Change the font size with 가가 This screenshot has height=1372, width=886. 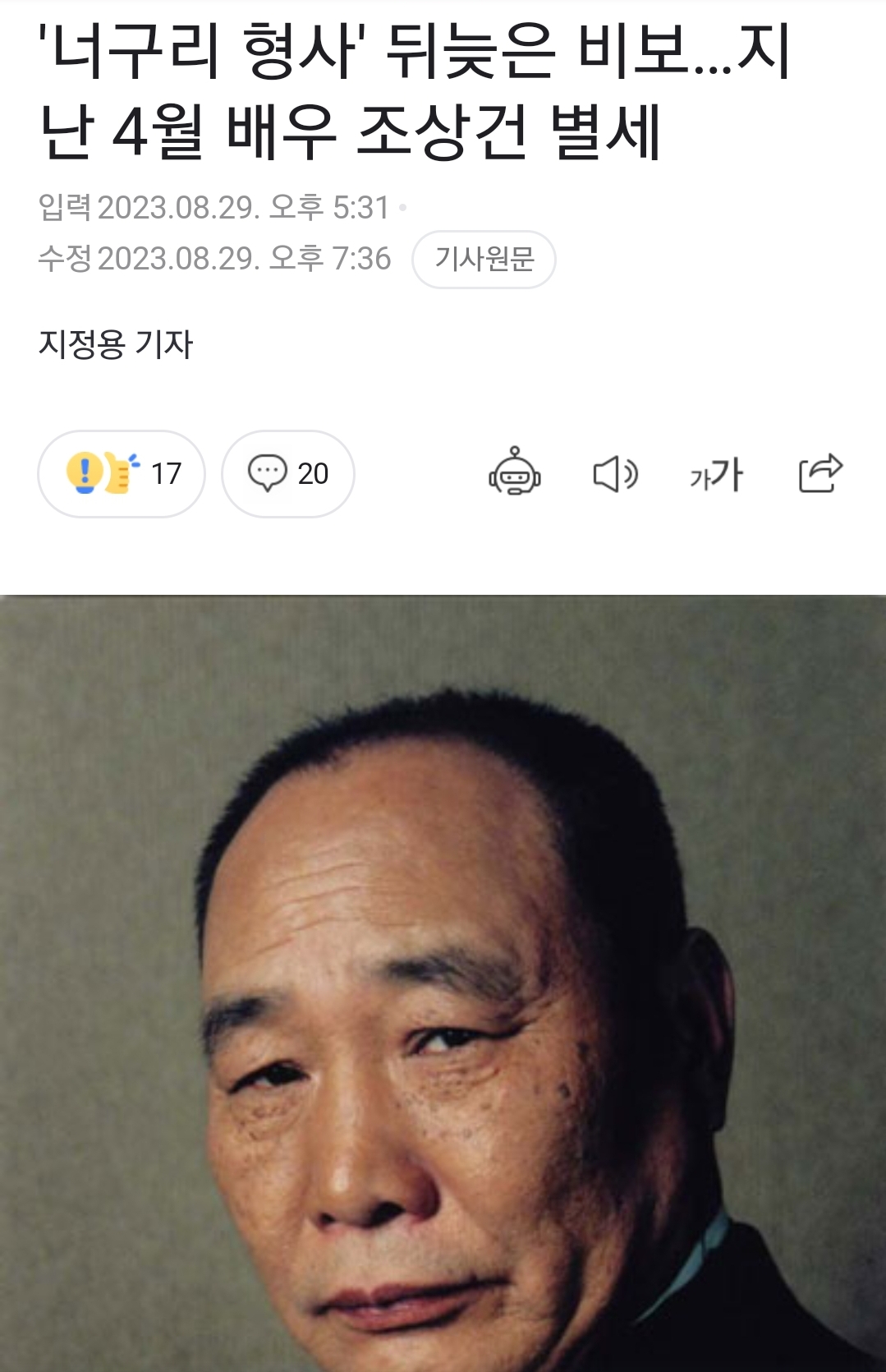[x=716, y=474]
